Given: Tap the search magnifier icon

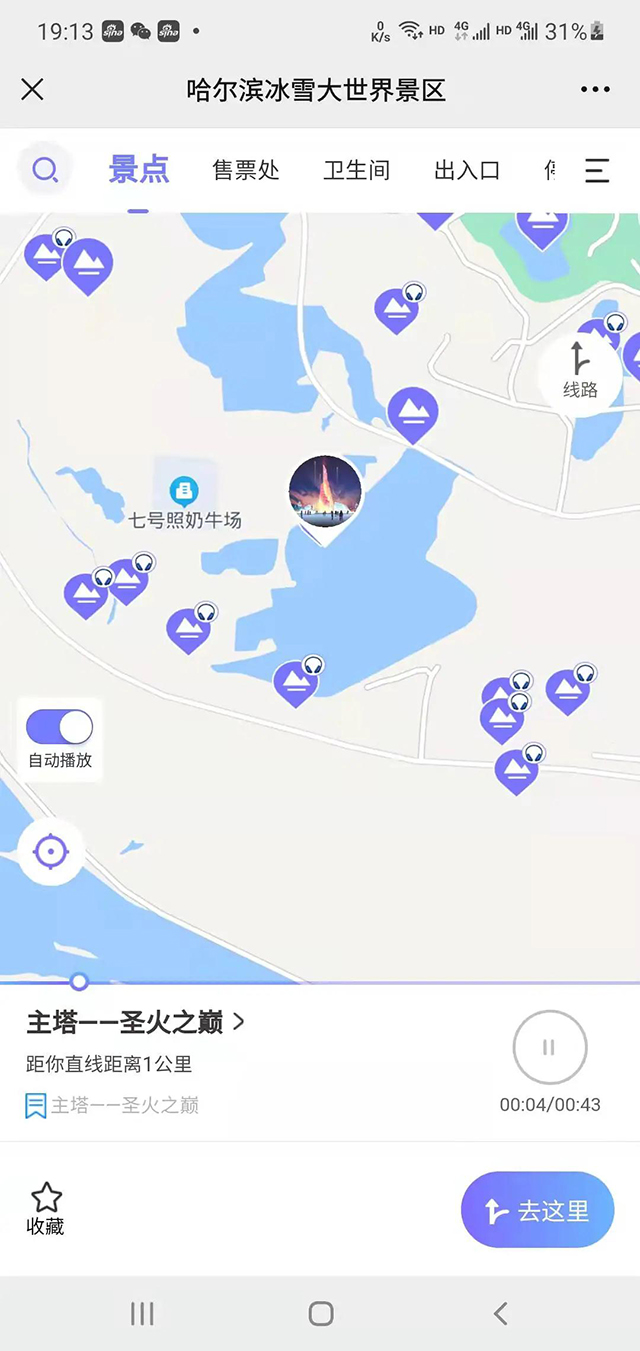Looking at the screenshot, I should pos(45,170).
